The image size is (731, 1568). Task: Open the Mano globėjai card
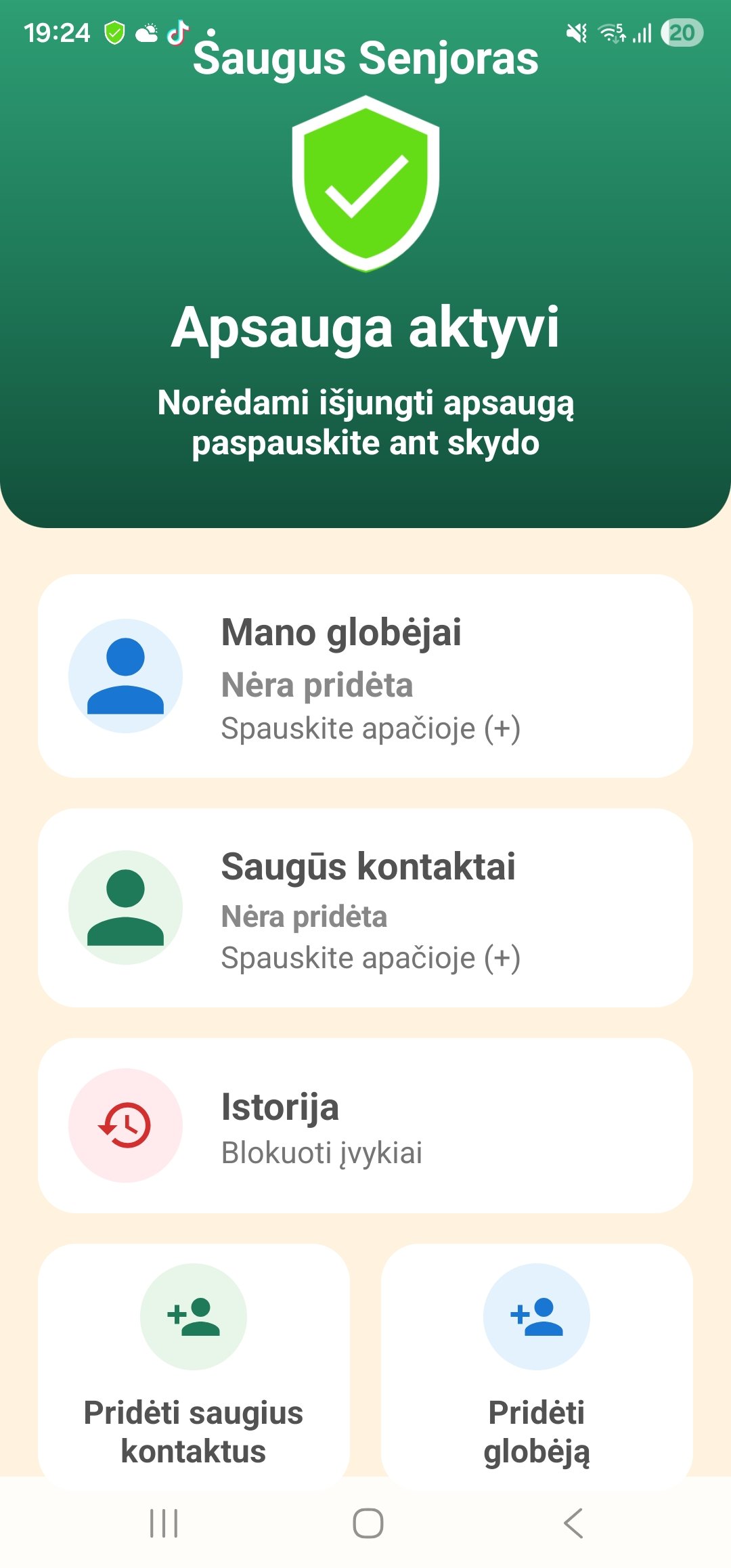365,675
